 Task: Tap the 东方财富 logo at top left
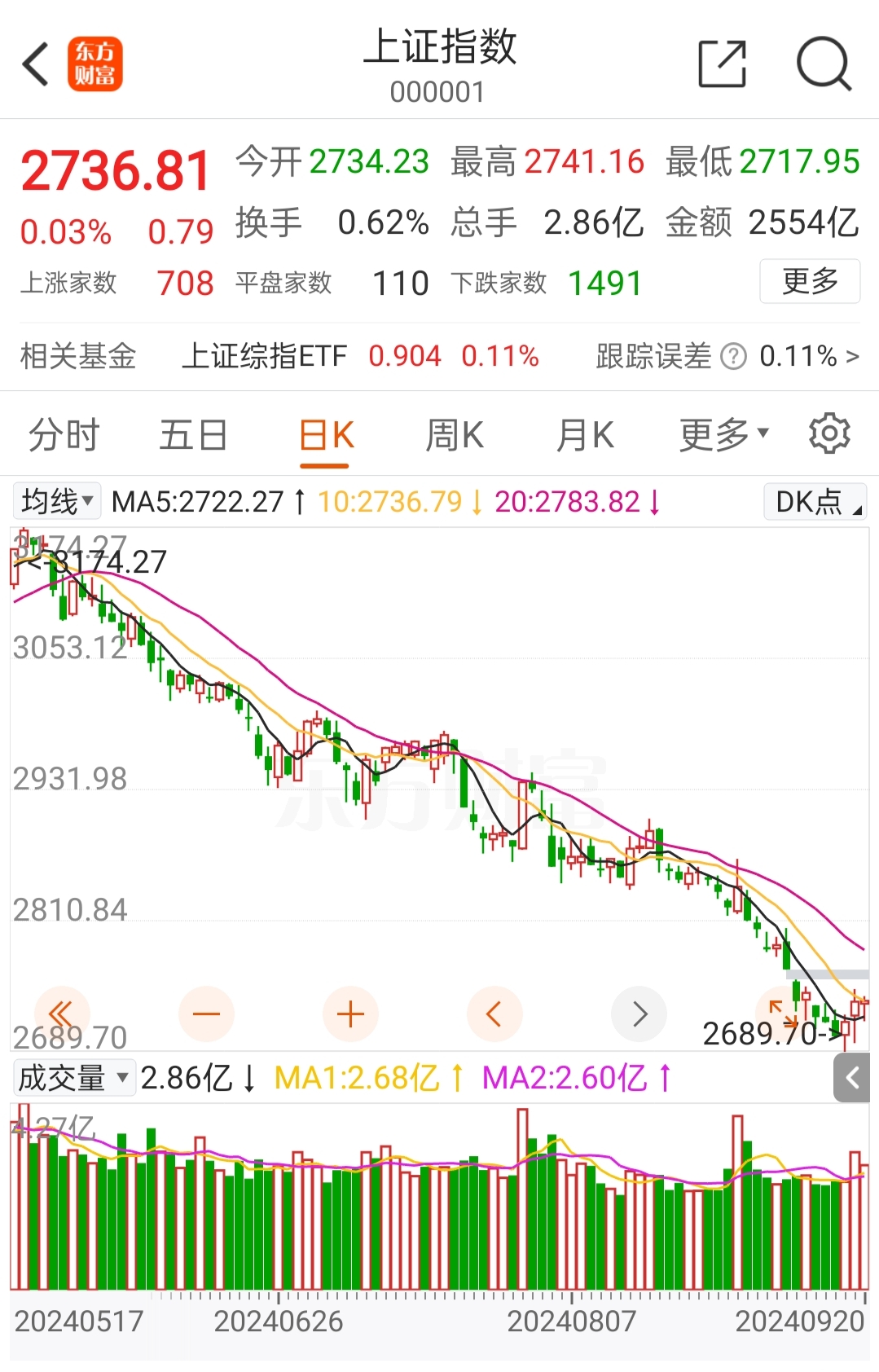pos(95,63)
